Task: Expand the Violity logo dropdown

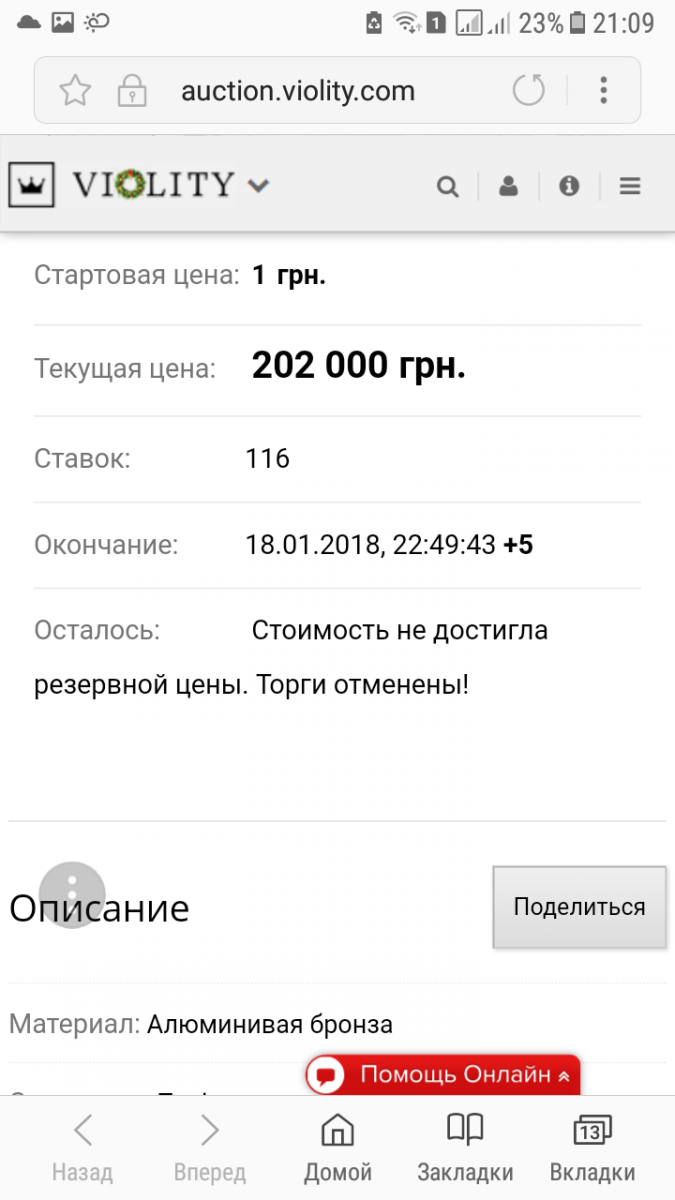Action: click(258, 185)
